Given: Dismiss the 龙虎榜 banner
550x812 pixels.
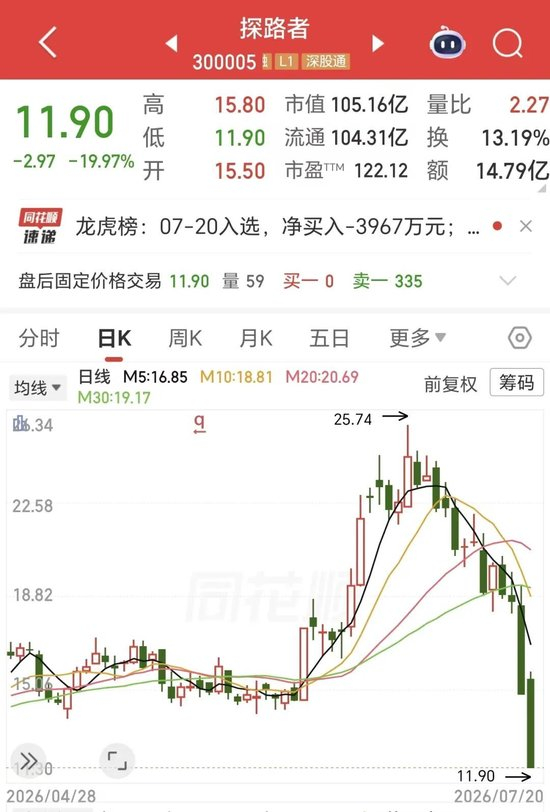Looking at the screenshot, I should coord(526,226).
